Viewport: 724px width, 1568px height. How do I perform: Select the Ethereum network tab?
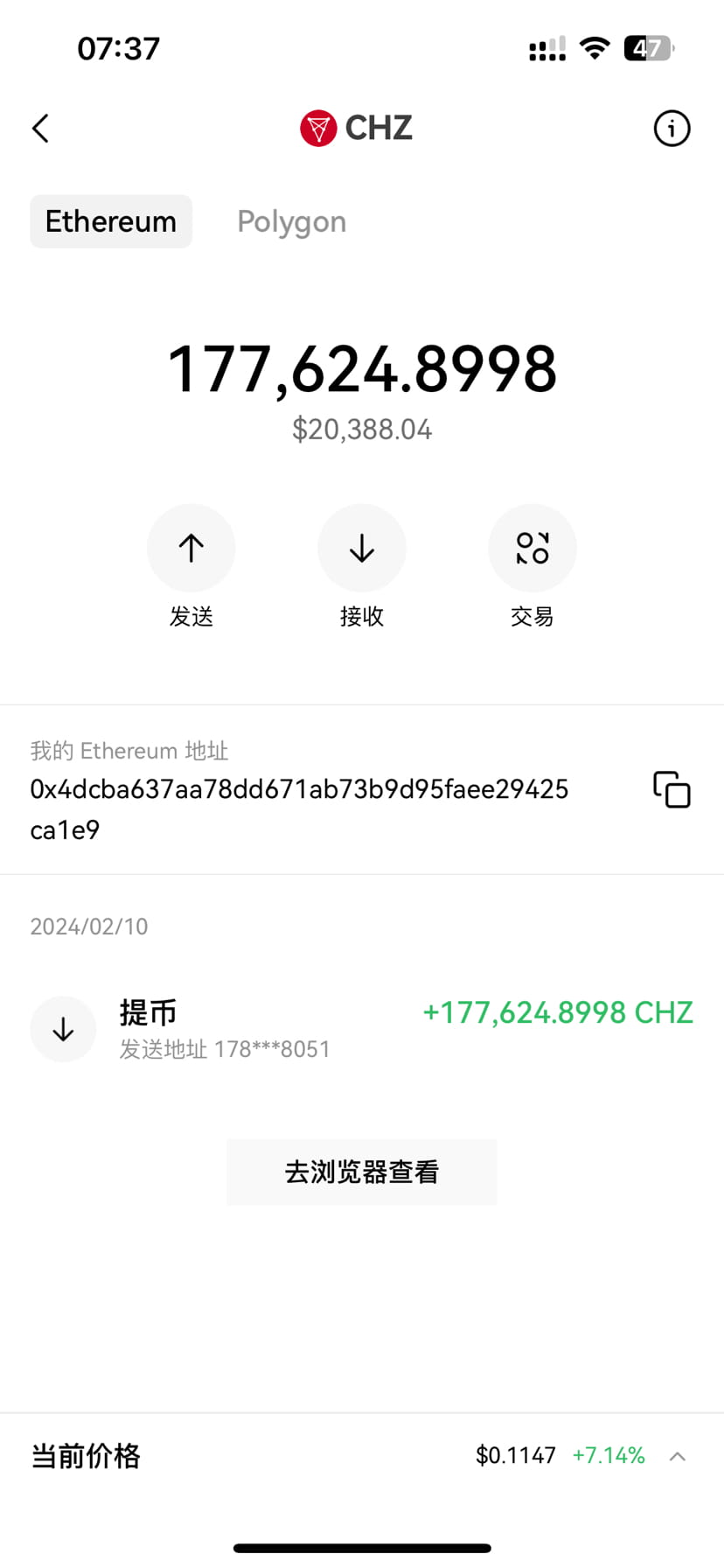tap(111, 221)
